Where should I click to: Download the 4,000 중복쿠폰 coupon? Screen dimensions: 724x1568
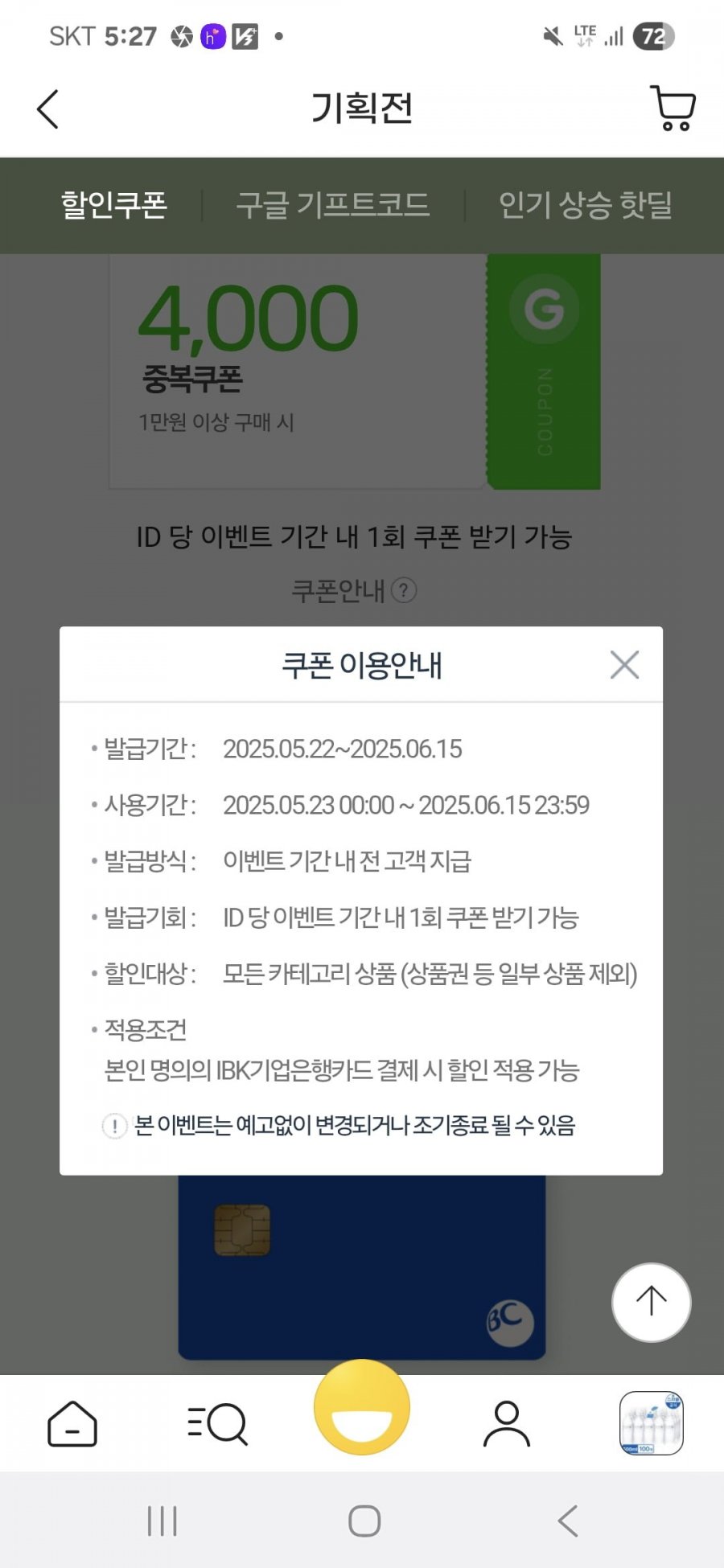click(x=544, y=371)
